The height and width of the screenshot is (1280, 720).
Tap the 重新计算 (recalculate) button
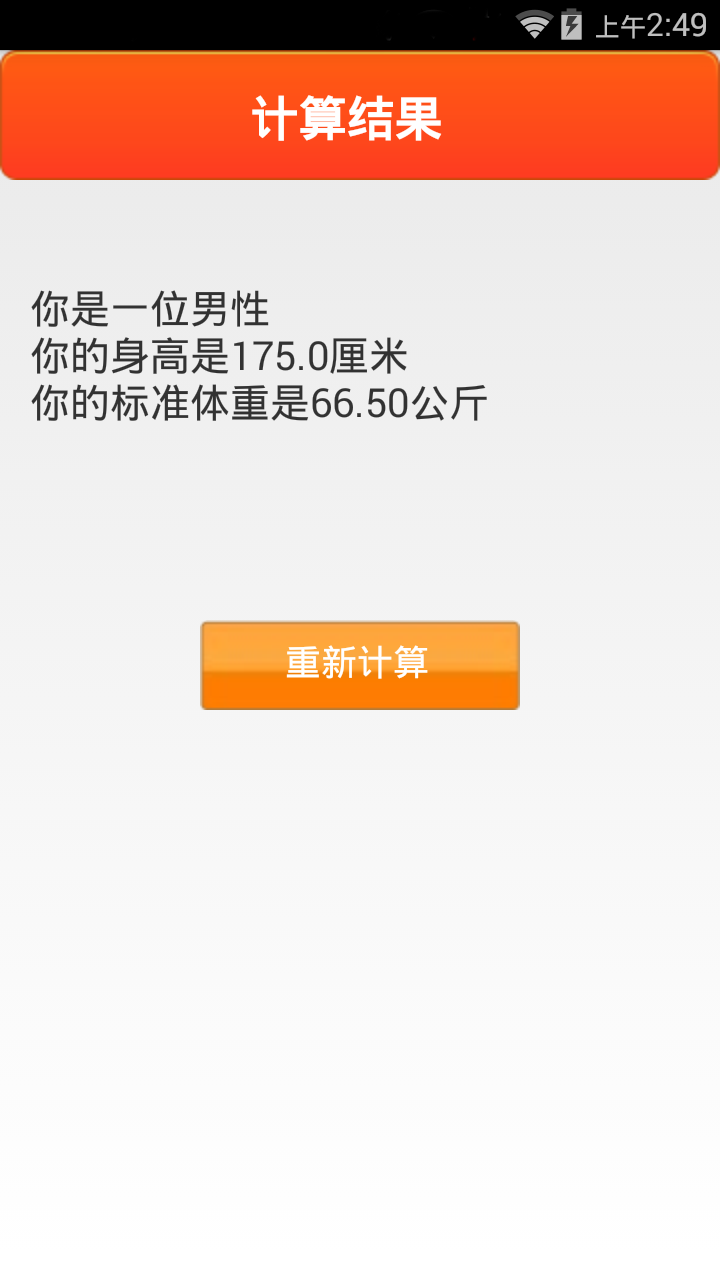360,665
